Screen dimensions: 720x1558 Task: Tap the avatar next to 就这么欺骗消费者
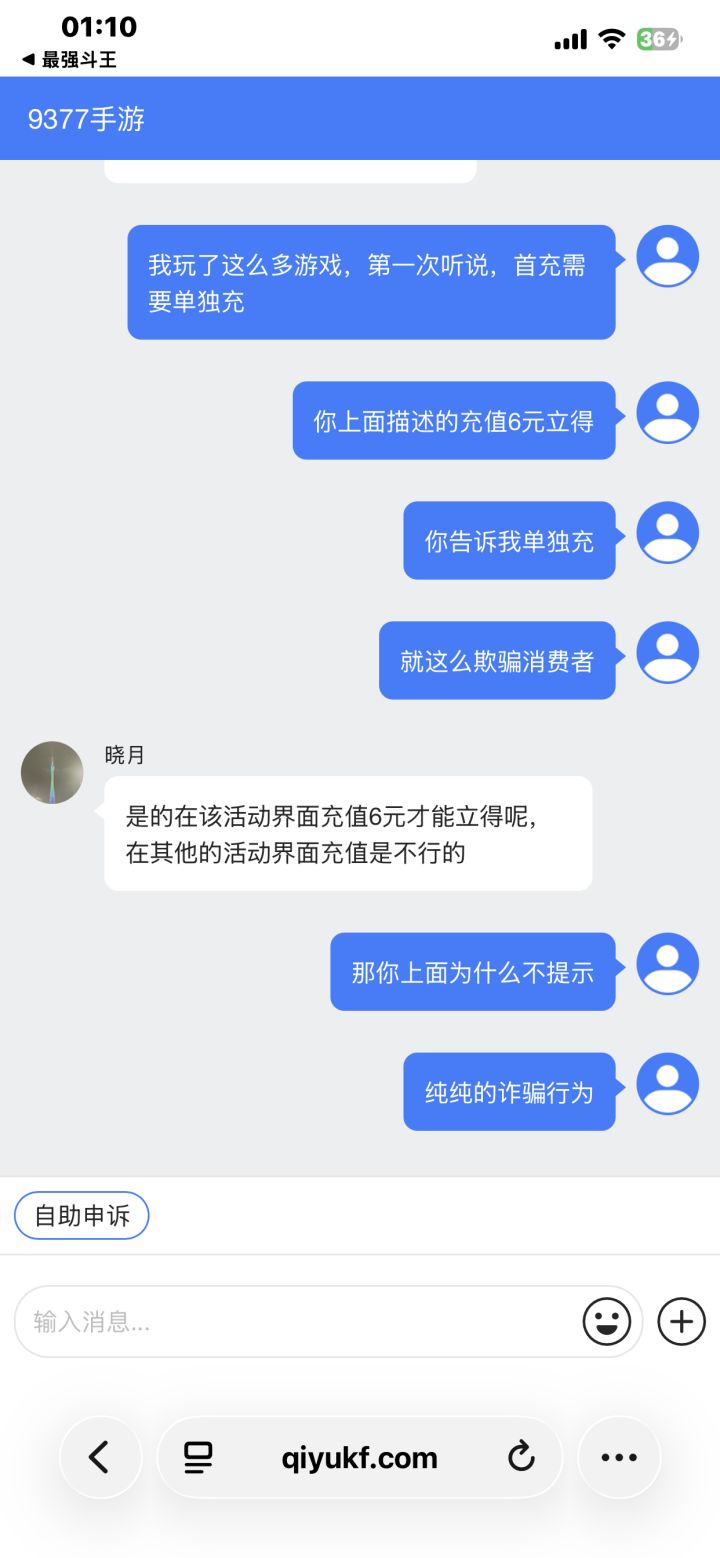click(666, 651)
